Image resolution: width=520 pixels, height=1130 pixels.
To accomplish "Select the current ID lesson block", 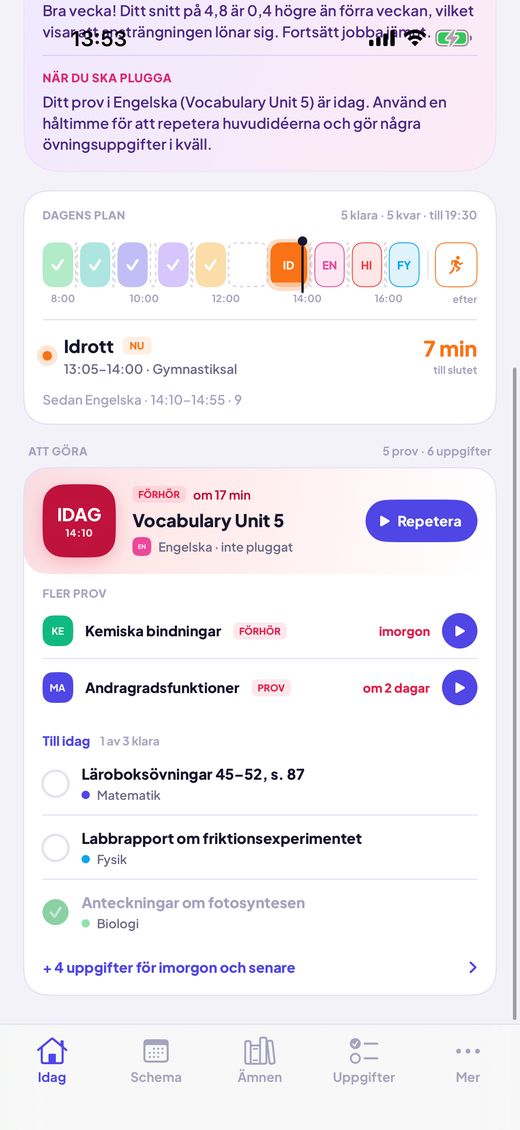I will tap(287, 265).
